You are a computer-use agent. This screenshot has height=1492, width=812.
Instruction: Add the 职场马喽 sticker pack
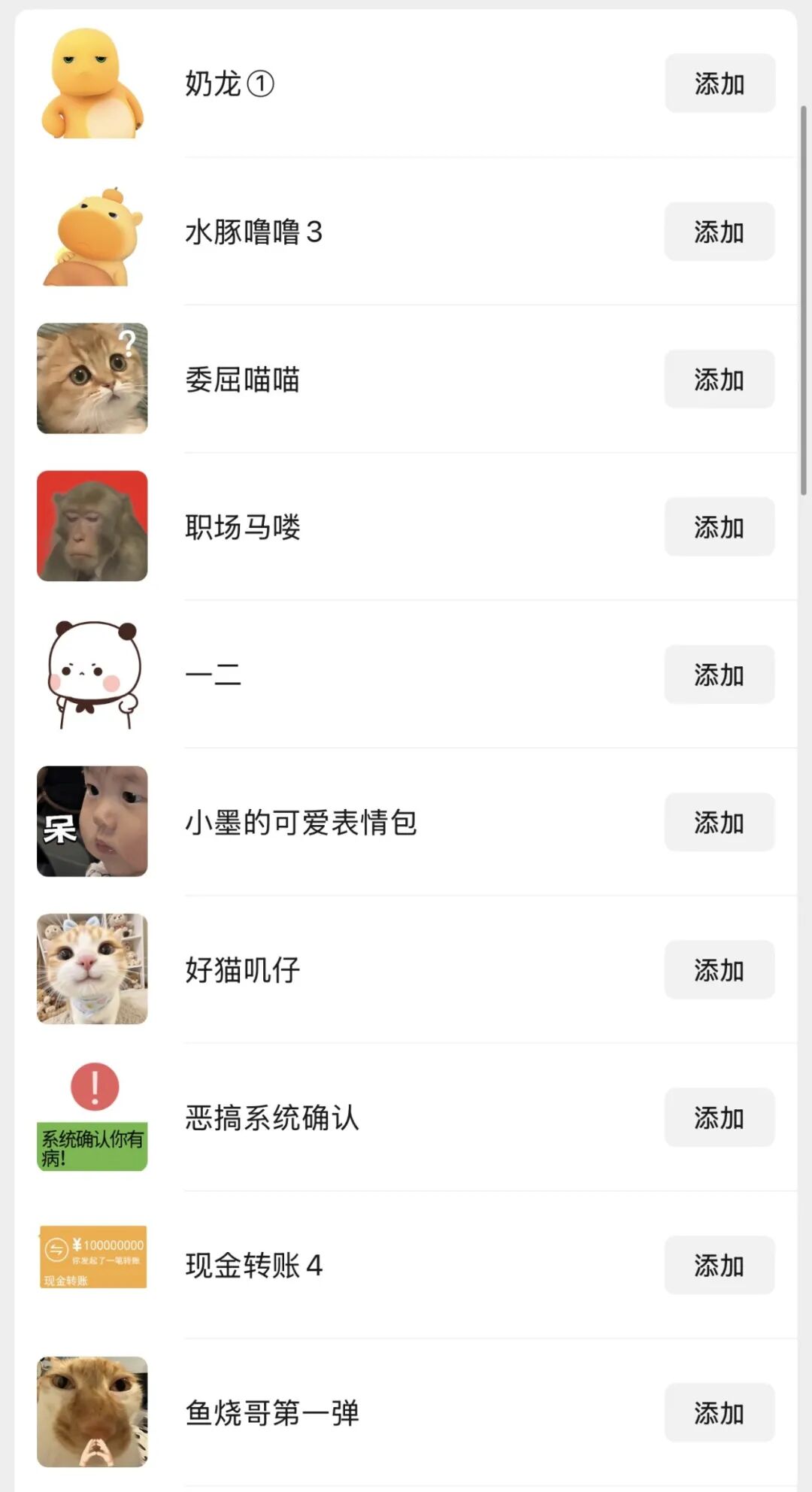(x=720, y=526)
